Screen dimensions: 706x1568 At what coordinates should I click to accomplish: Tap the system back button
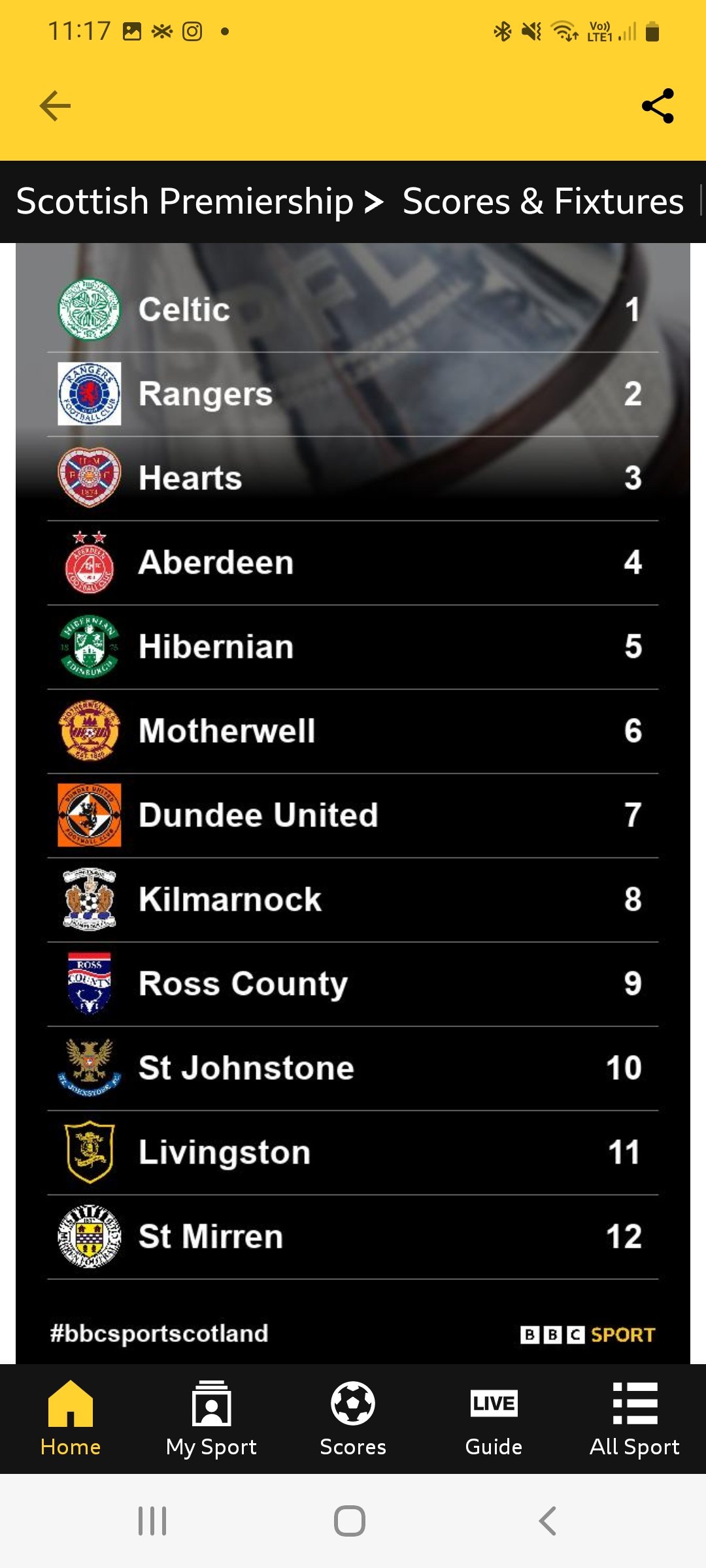548,1521
